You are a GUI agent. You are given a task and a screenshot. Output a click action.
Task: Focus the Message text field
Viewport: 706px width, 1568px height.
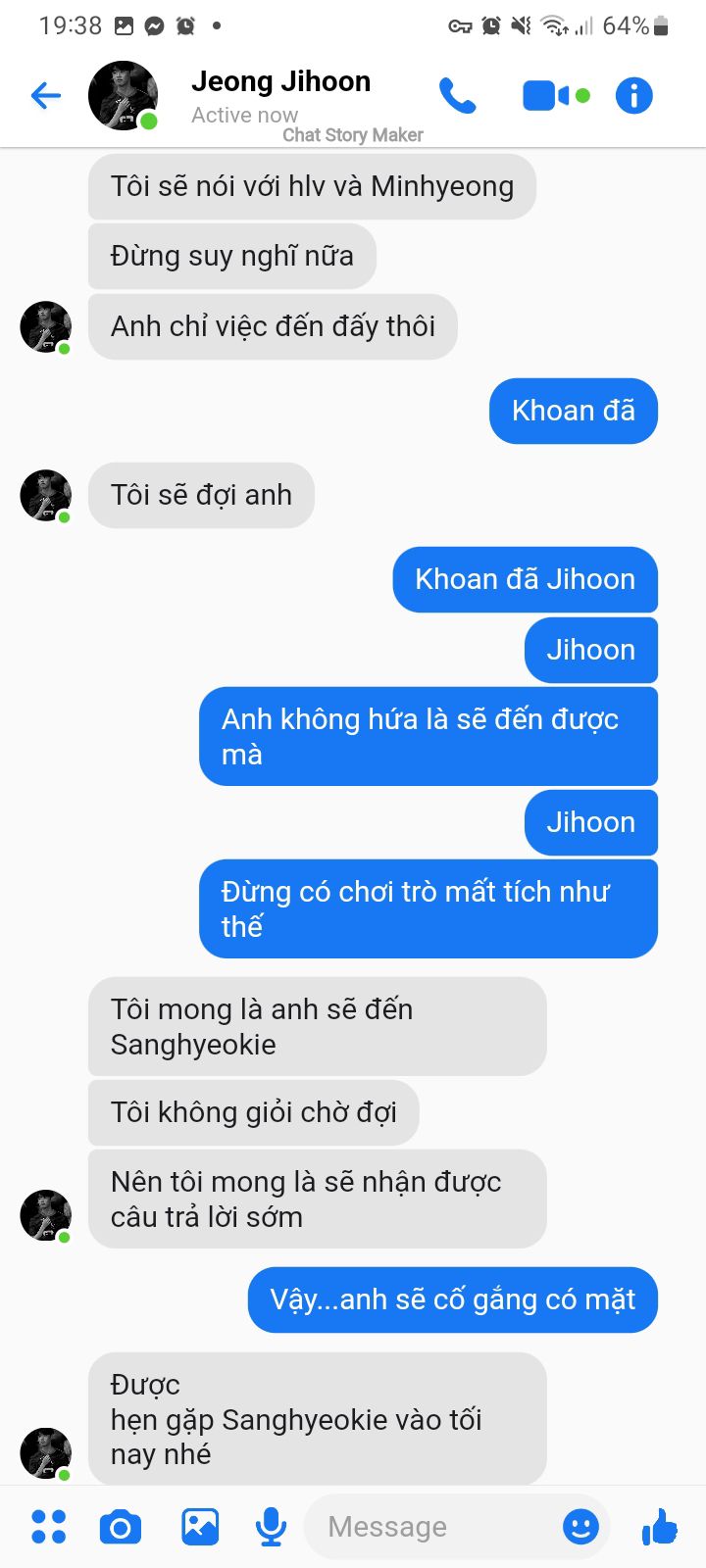[431, 1526]
